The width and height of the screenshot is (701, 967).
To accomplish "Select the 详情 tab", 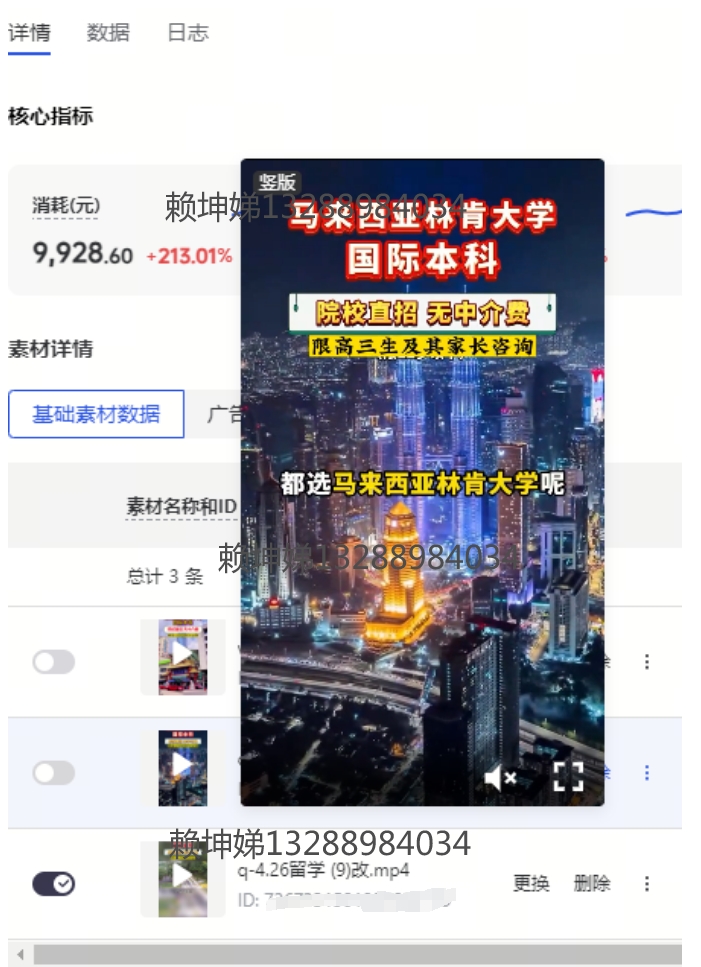I will coord(29,33).
